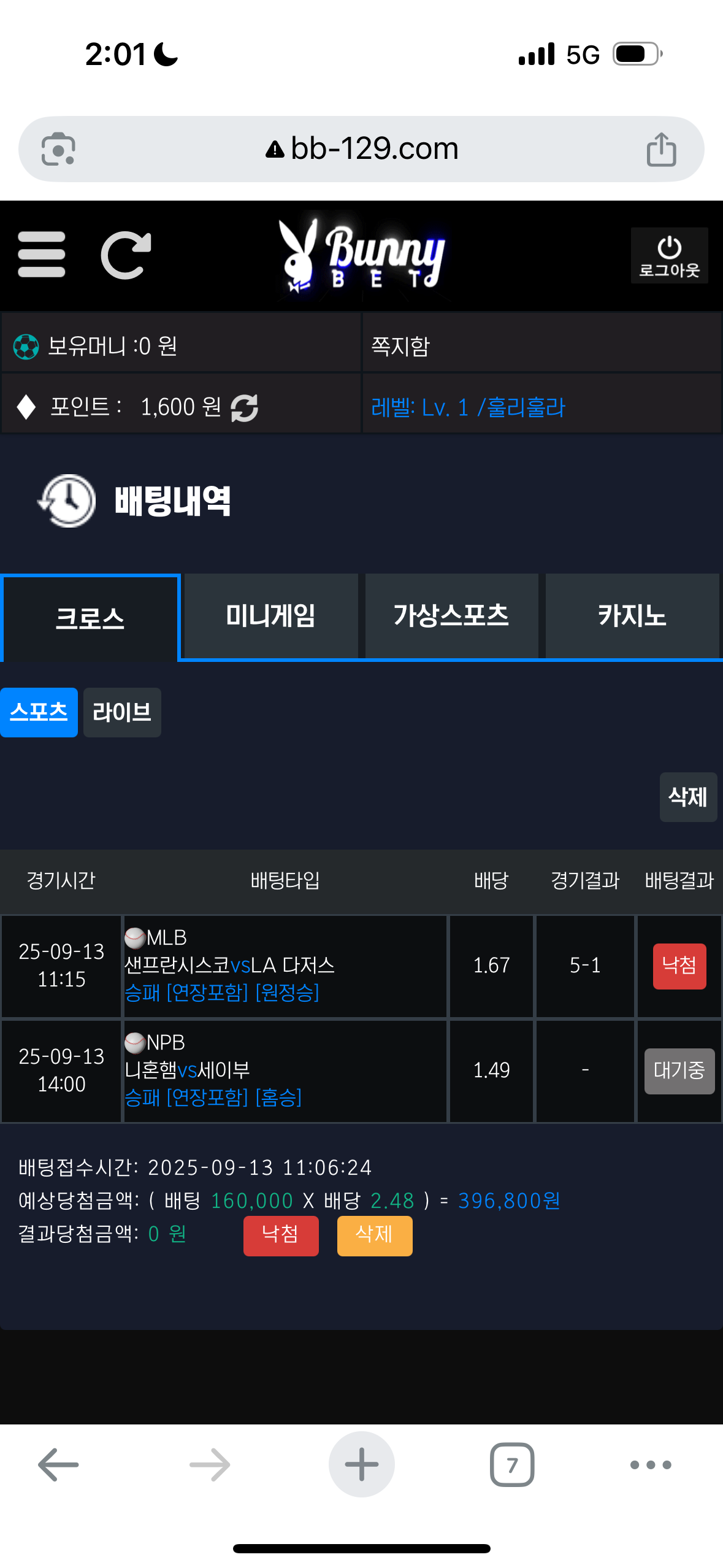Tap the orange 삭제 button under the bet slip
Screen dimensions: 723x1568
pyautogui.click(x=374, y=1236)
